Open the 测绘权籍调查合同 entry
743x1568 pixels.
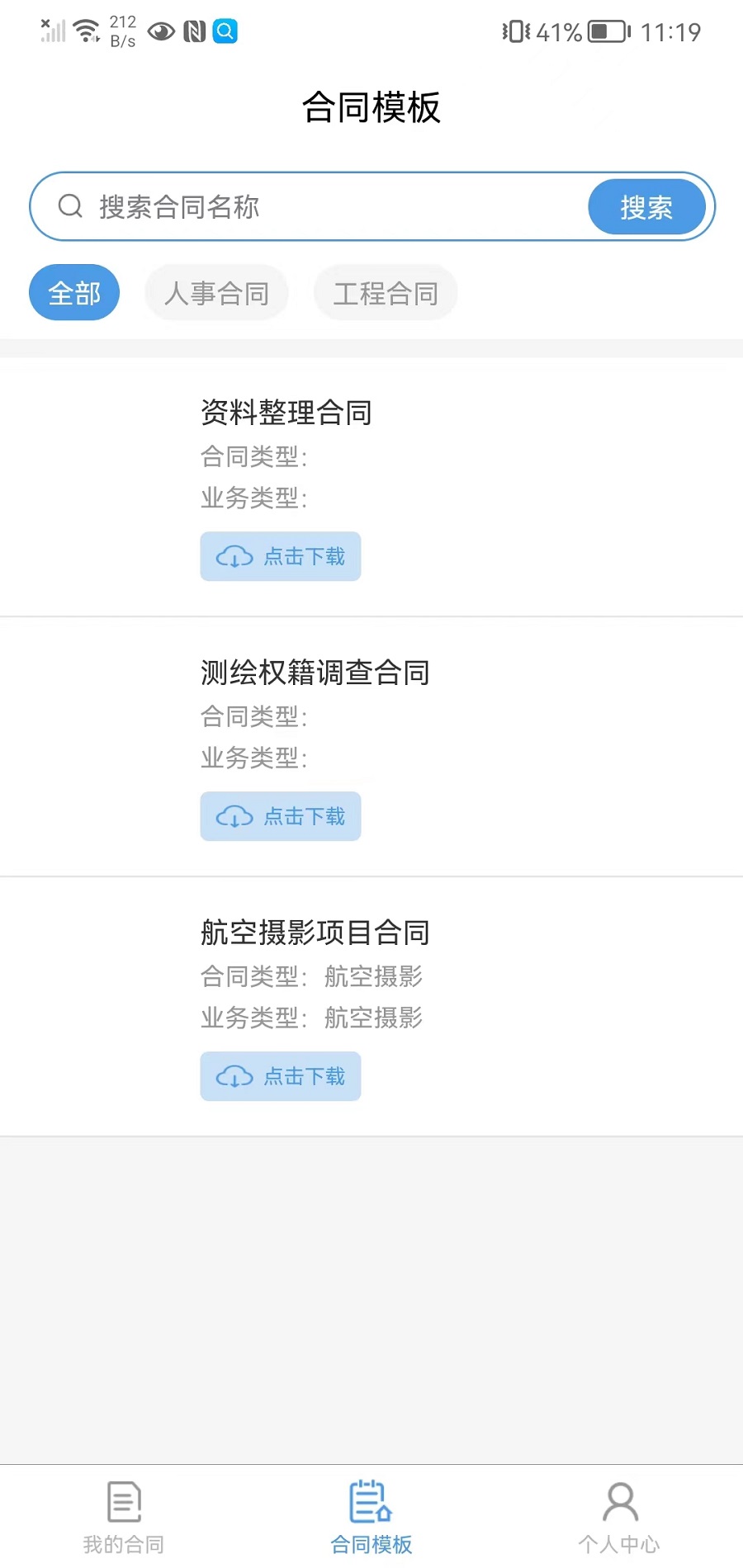315,673
